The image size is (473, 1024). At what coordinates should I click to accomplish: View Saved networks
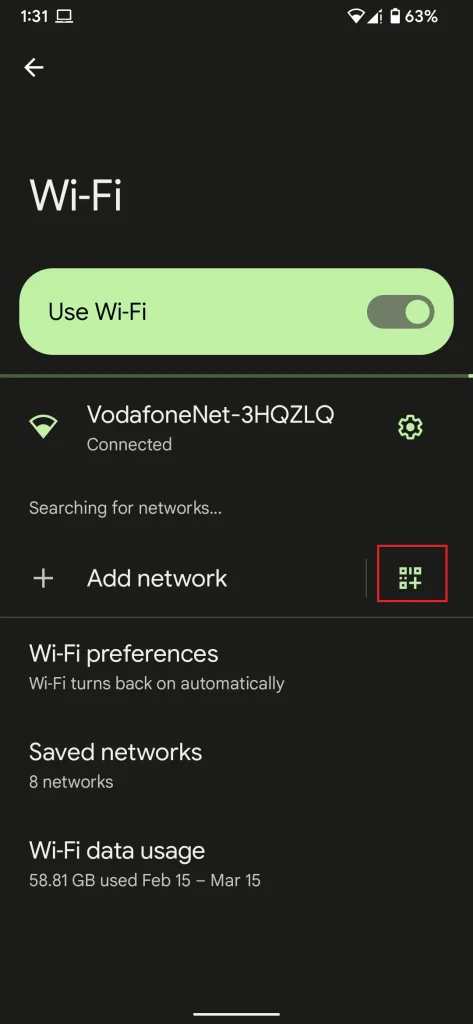236,765
